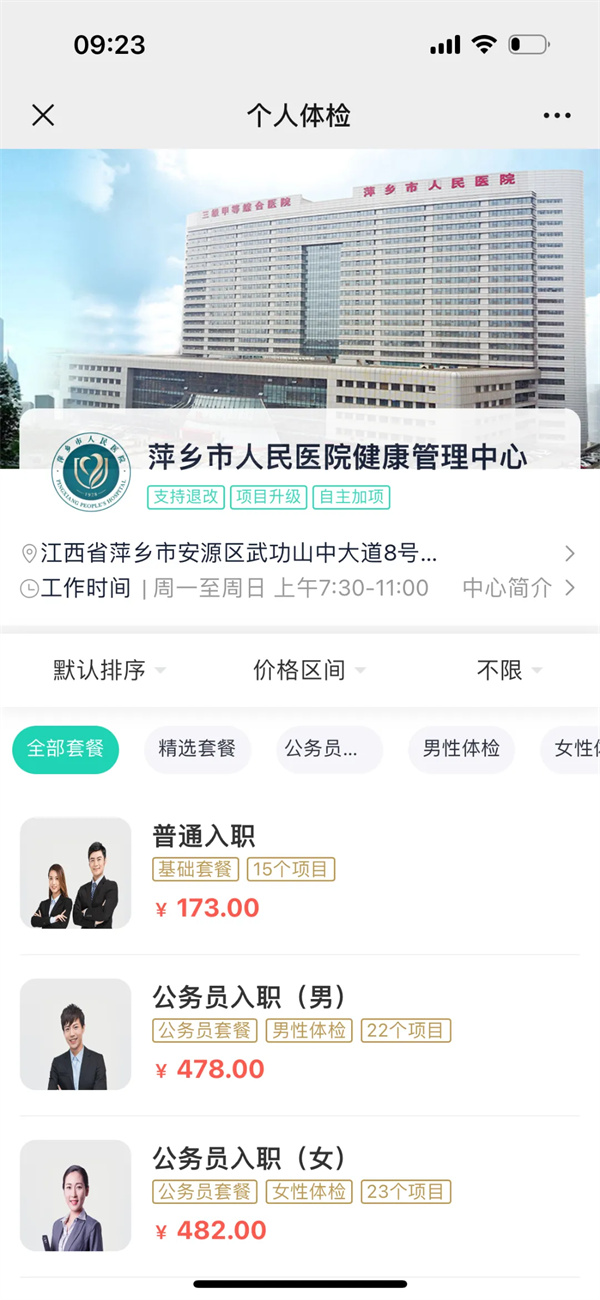
Task: Filter by 男性体检
Action: [461, 749]
